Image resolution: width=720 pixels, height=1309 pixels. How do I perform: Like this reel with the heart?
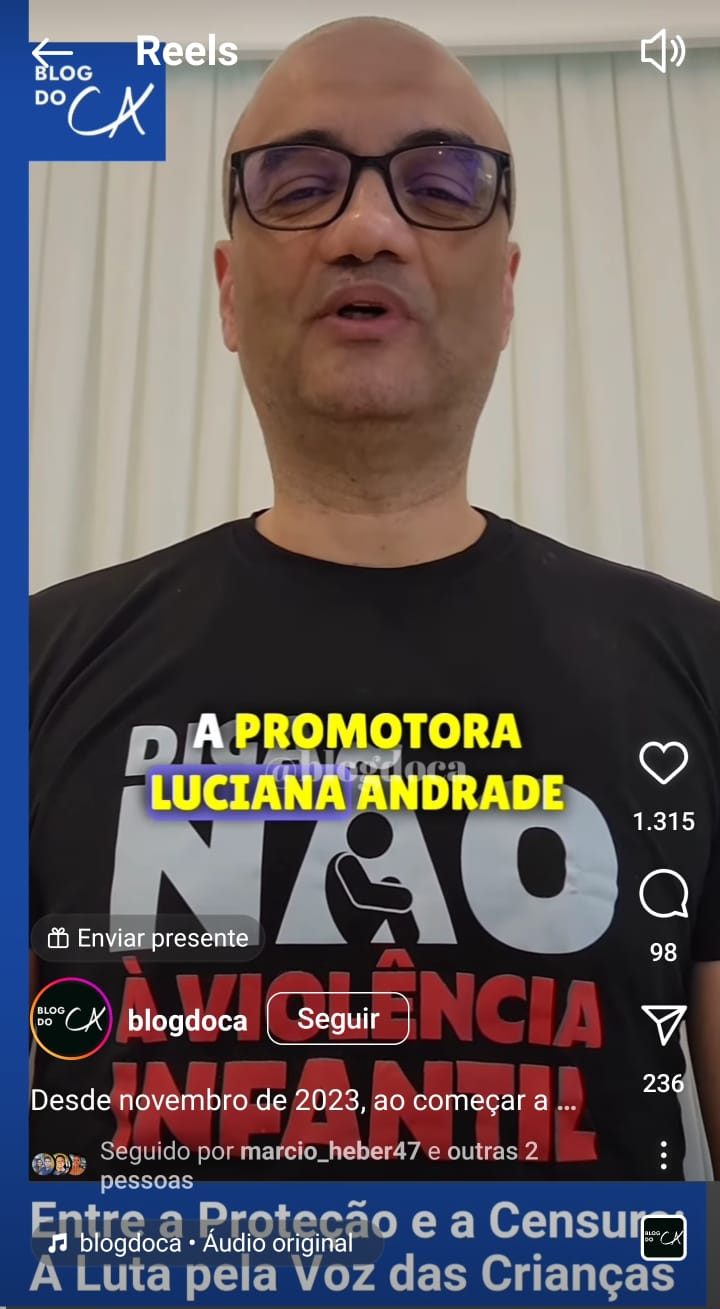click(x=664, y=764)
